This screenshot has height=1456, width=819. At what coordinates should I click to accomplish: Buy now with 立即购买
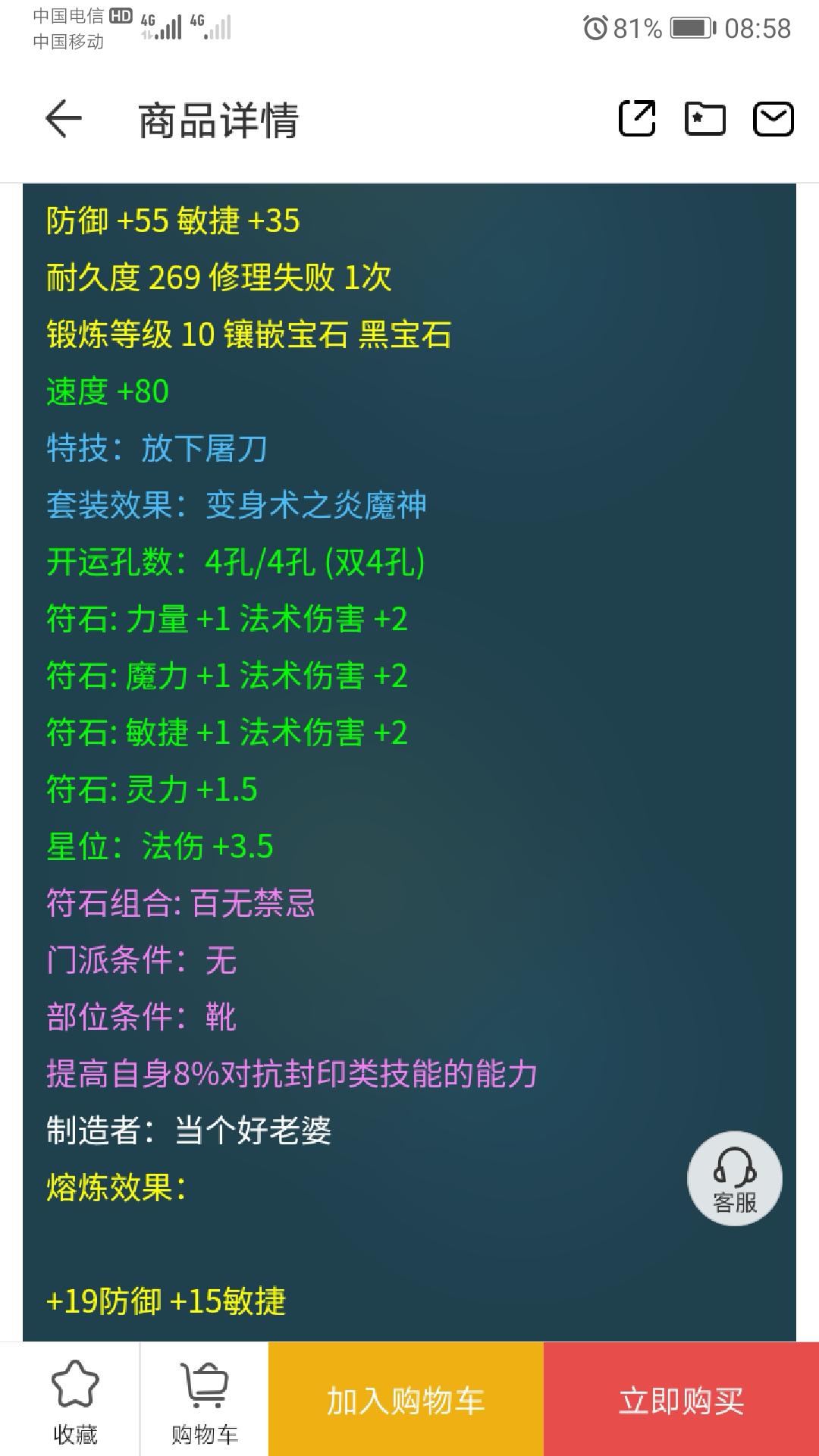681,1400
